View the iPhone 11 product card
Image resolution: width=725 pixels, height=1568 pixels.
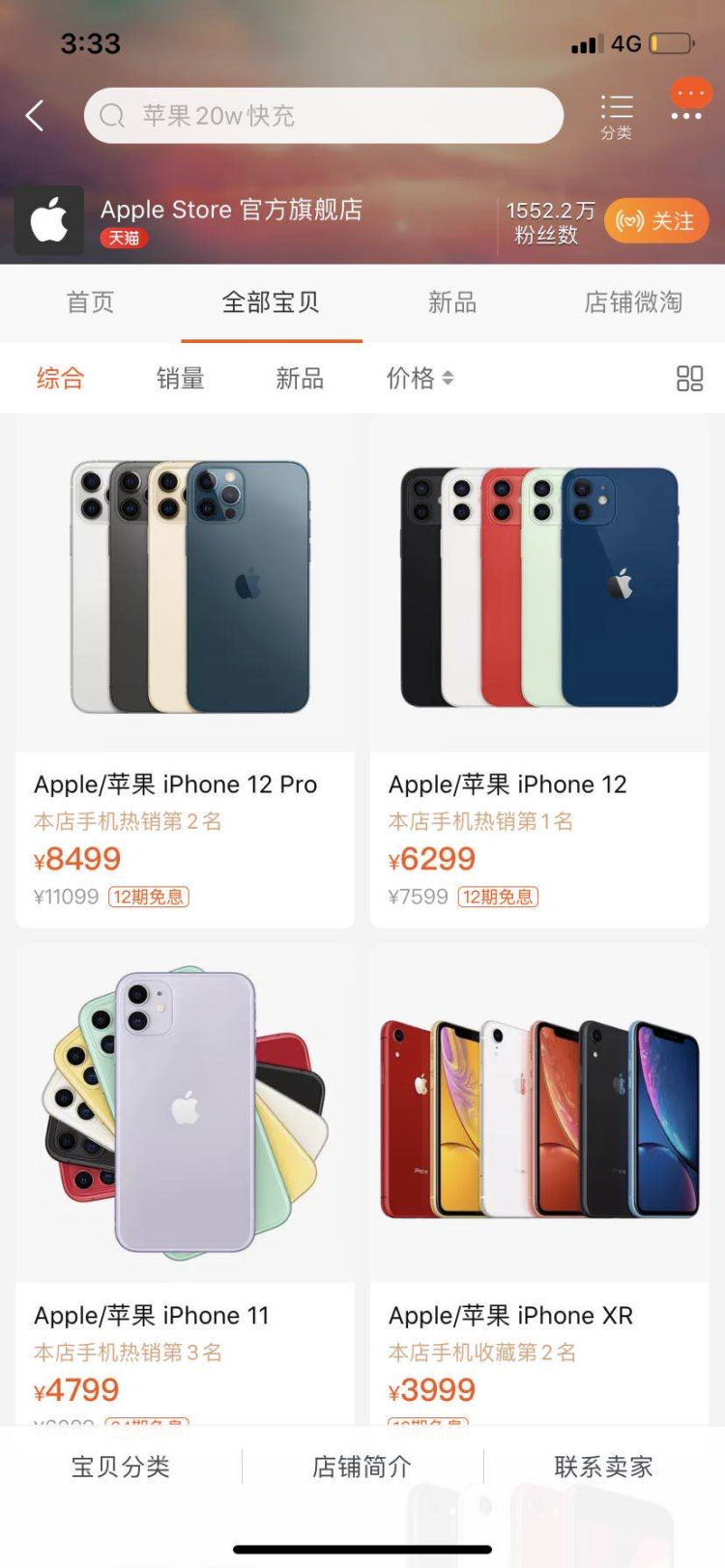click(185, 1186)
